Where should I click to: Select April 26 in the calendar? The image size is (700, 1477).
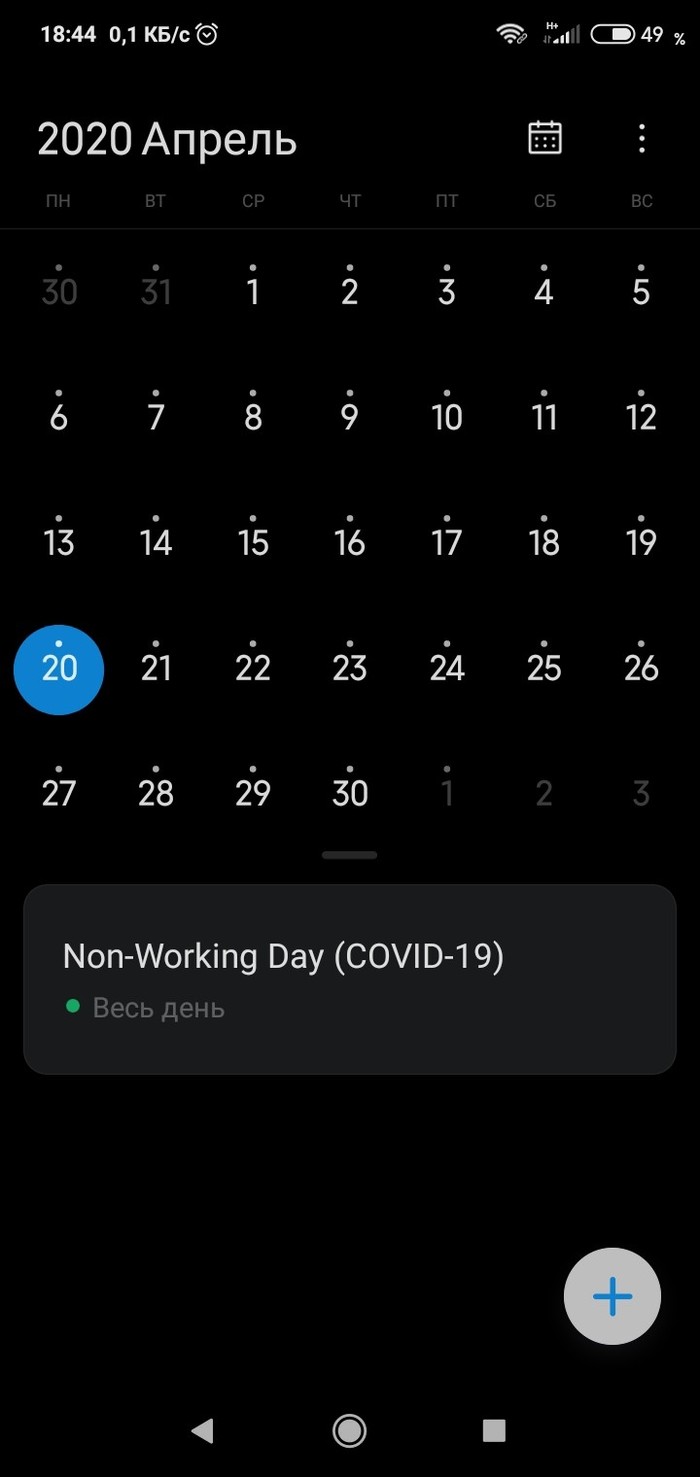tap(641, 668)
